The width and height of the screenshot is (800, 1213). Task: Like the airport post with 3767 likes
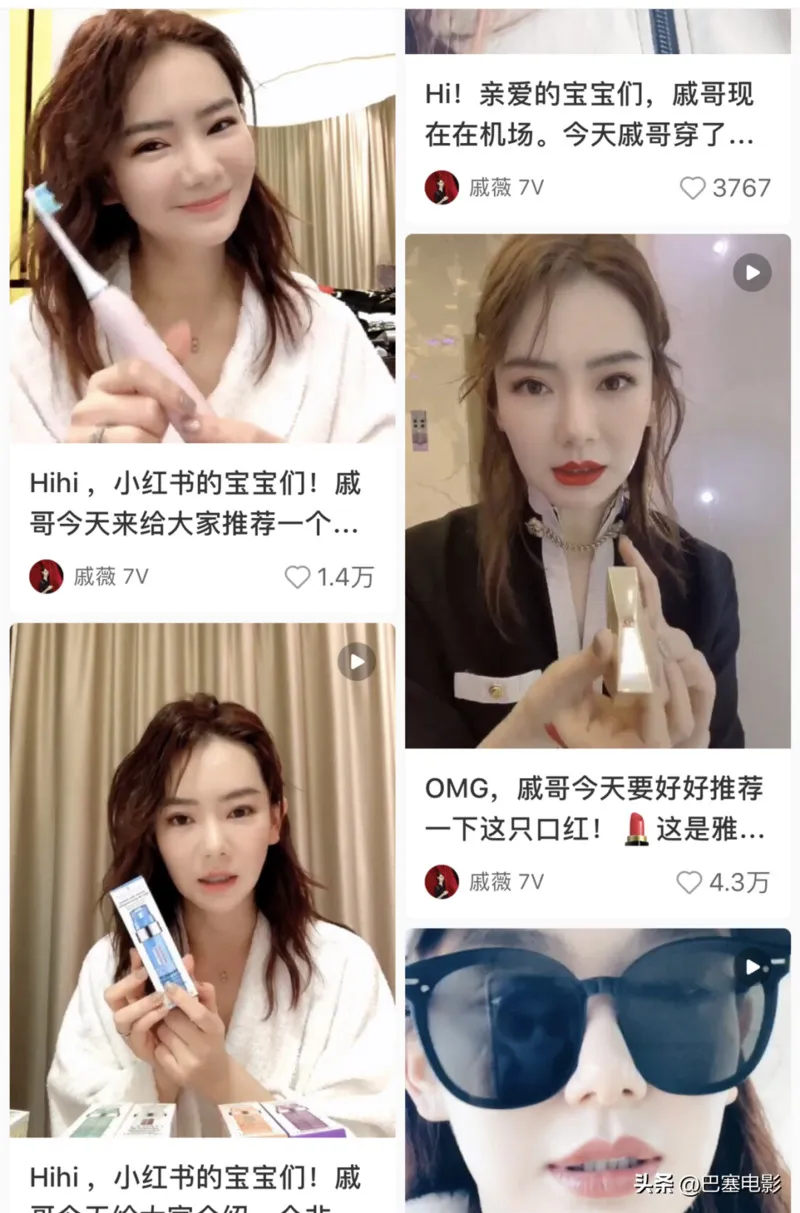pyautogui.click(x=693, y=188)
